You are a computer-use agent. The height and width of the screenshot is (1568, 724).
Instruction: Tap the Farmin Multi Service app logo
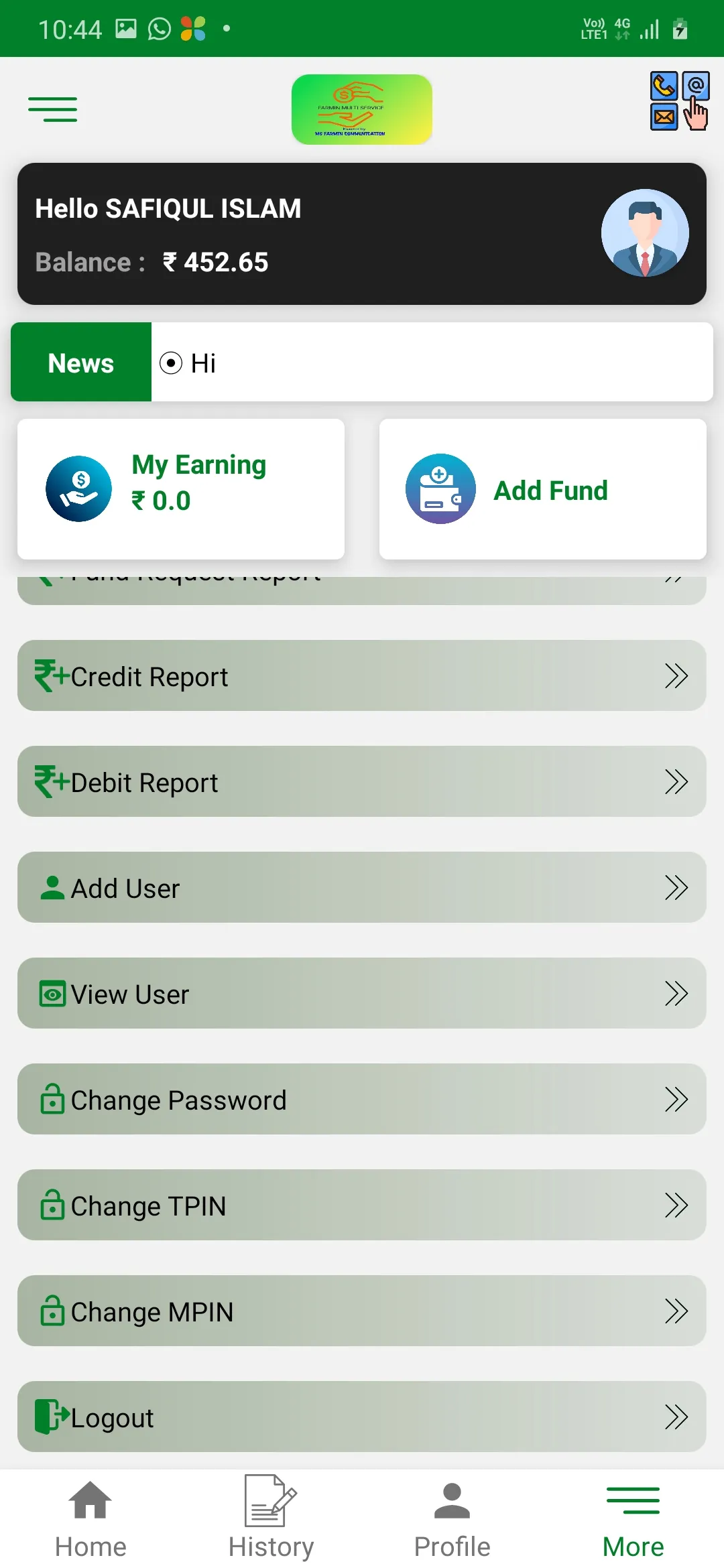click(361, 109)
